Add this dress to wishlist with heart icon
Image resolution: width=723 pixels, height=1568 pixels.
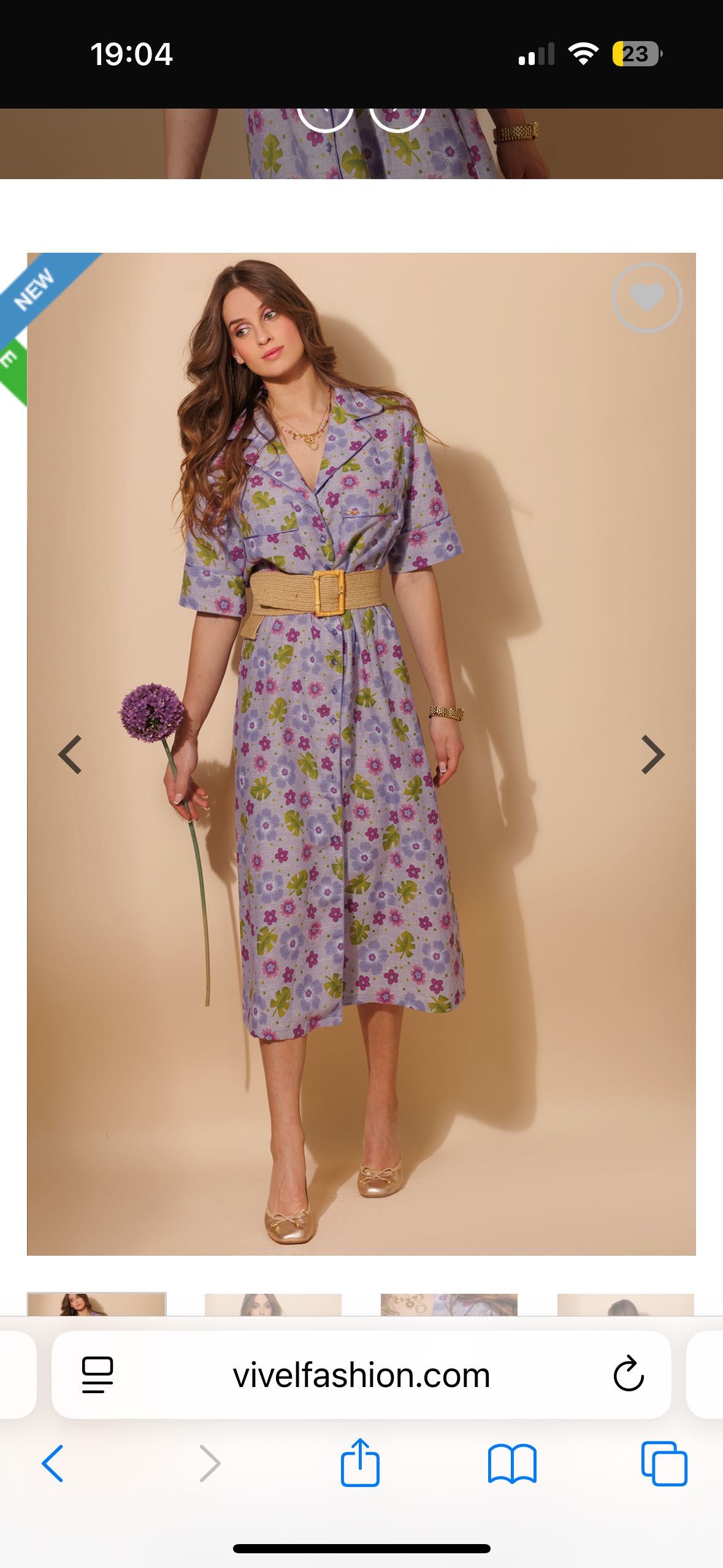coord(647,298)
